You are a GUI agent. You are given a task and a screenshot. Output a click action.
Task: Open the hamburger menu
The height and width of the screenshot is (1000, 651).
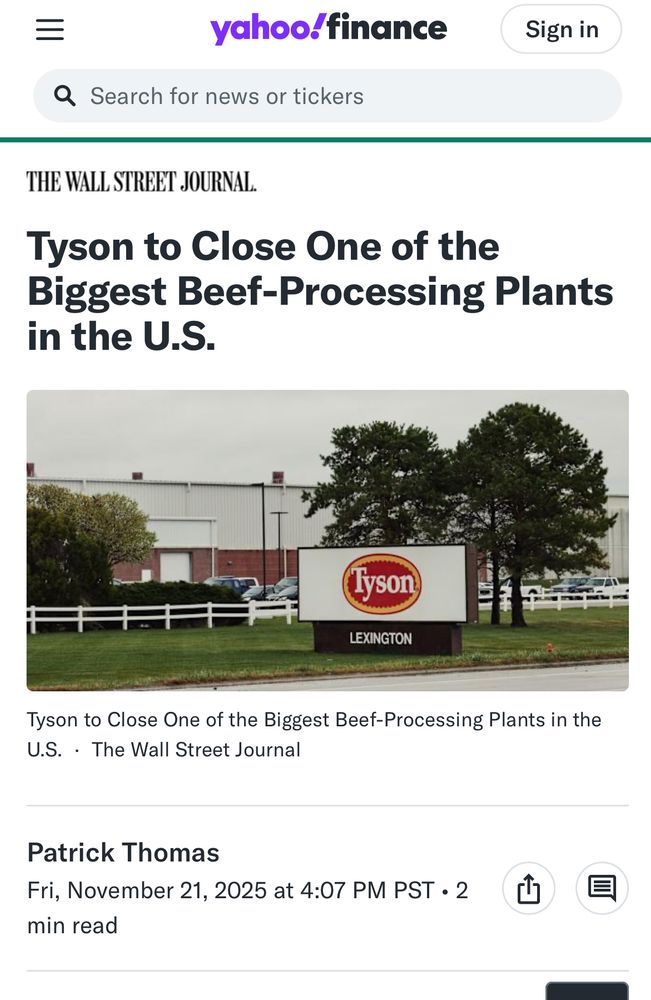click(x=50, y=29)
